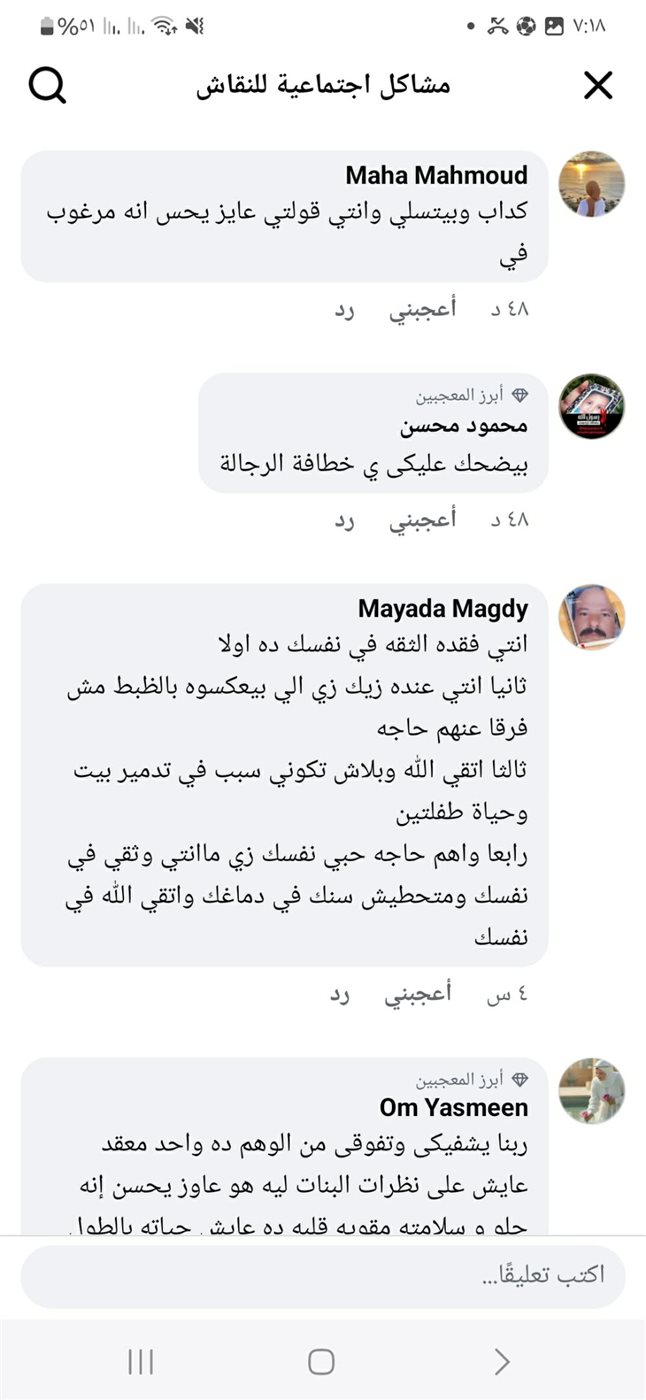Reply to Maha Mahmoud's comment

coord(345,308)
